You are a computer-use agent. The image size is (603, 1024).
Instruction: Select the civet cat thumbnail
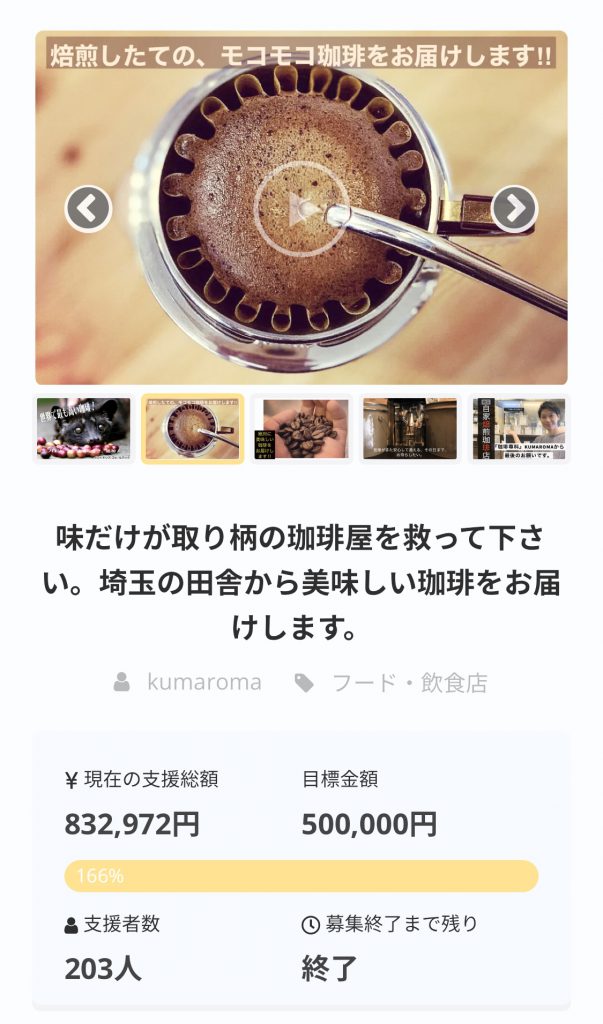click(83, 429)
